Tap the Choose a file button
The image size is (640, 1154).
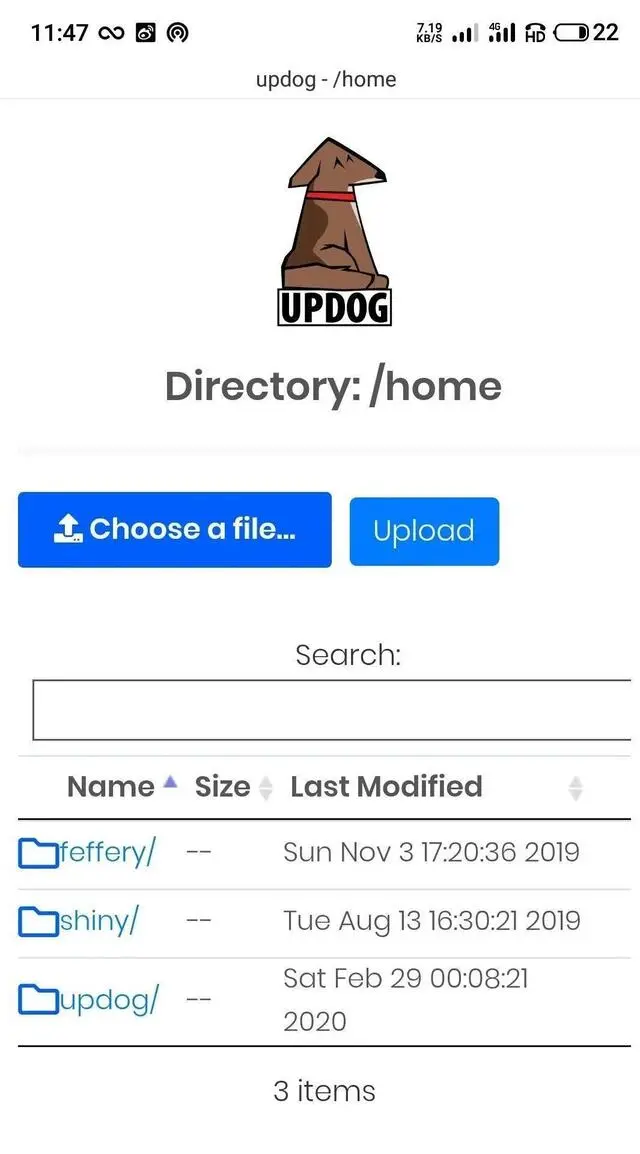click(x=174, y=530)
